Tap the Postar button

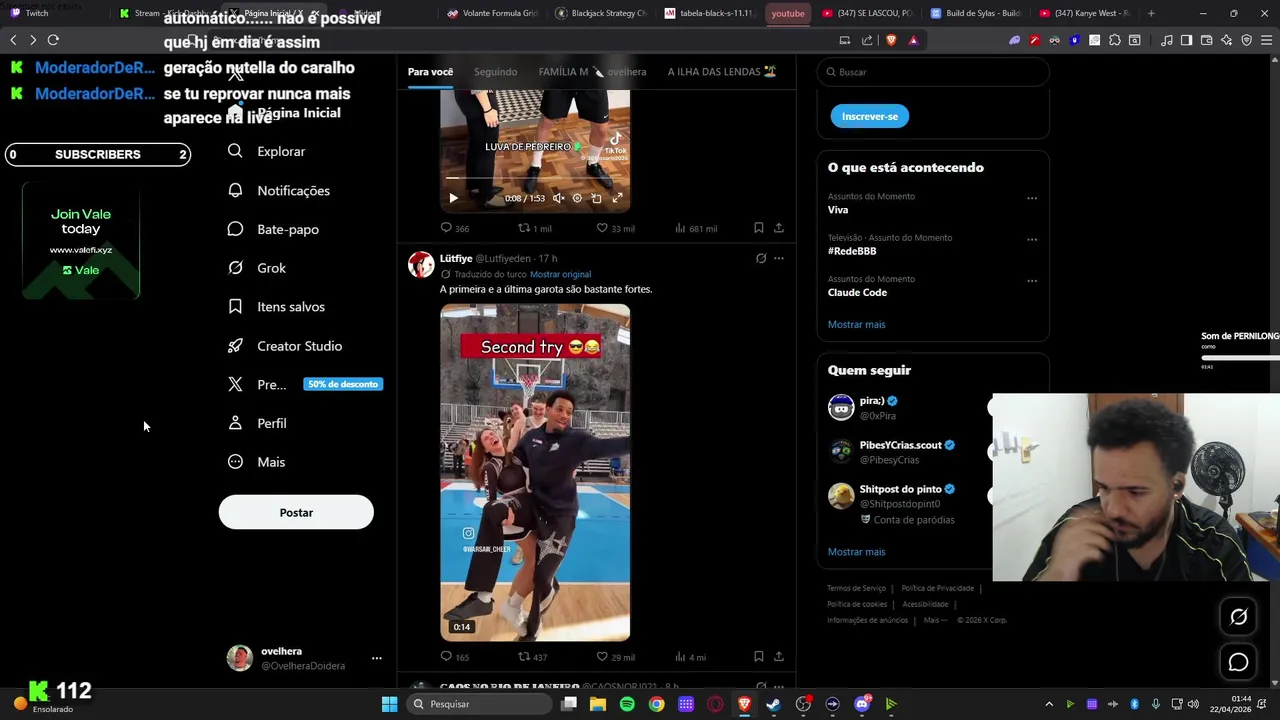(296, 512)
